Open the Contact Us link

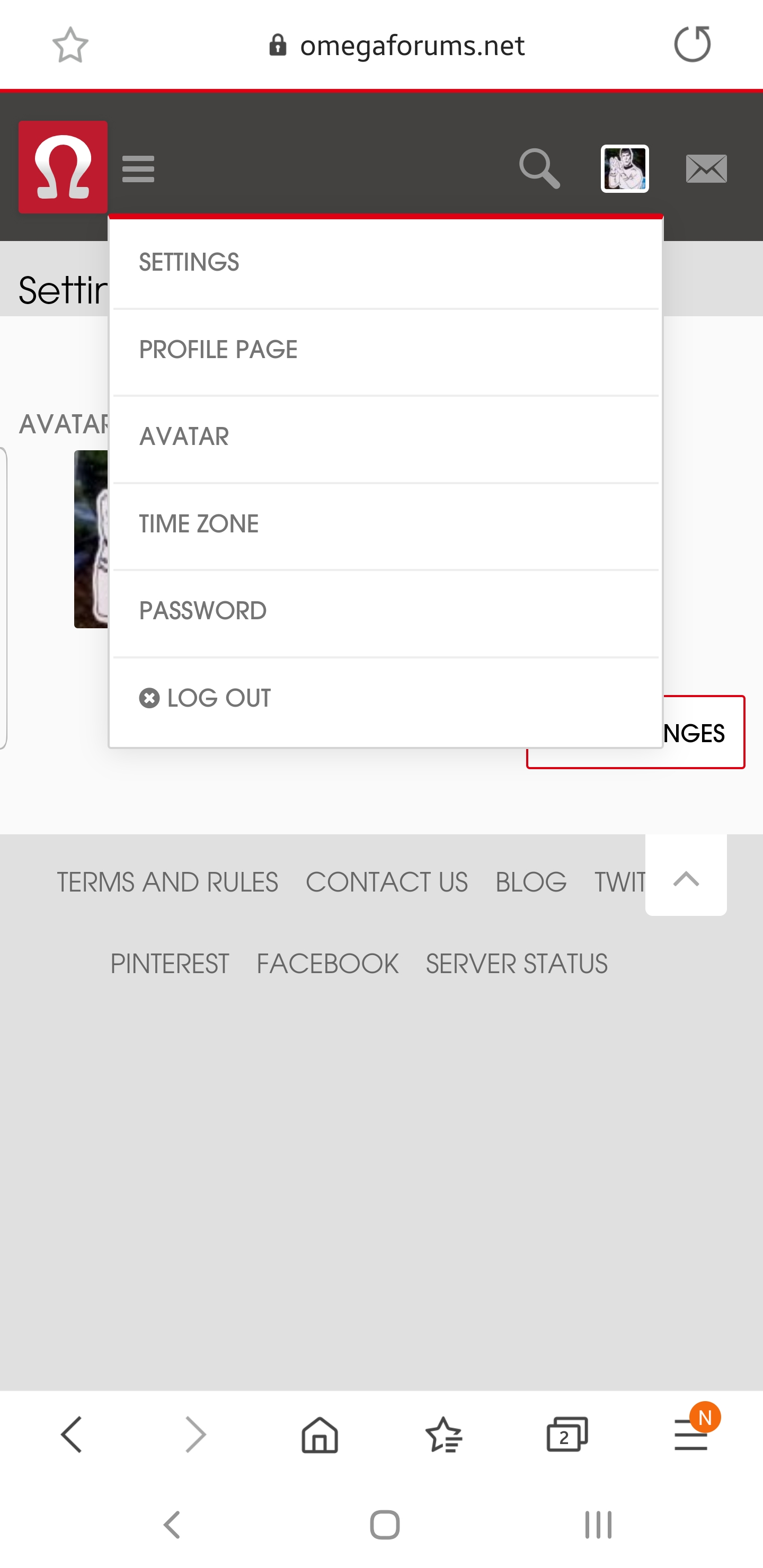coord(387,883)
